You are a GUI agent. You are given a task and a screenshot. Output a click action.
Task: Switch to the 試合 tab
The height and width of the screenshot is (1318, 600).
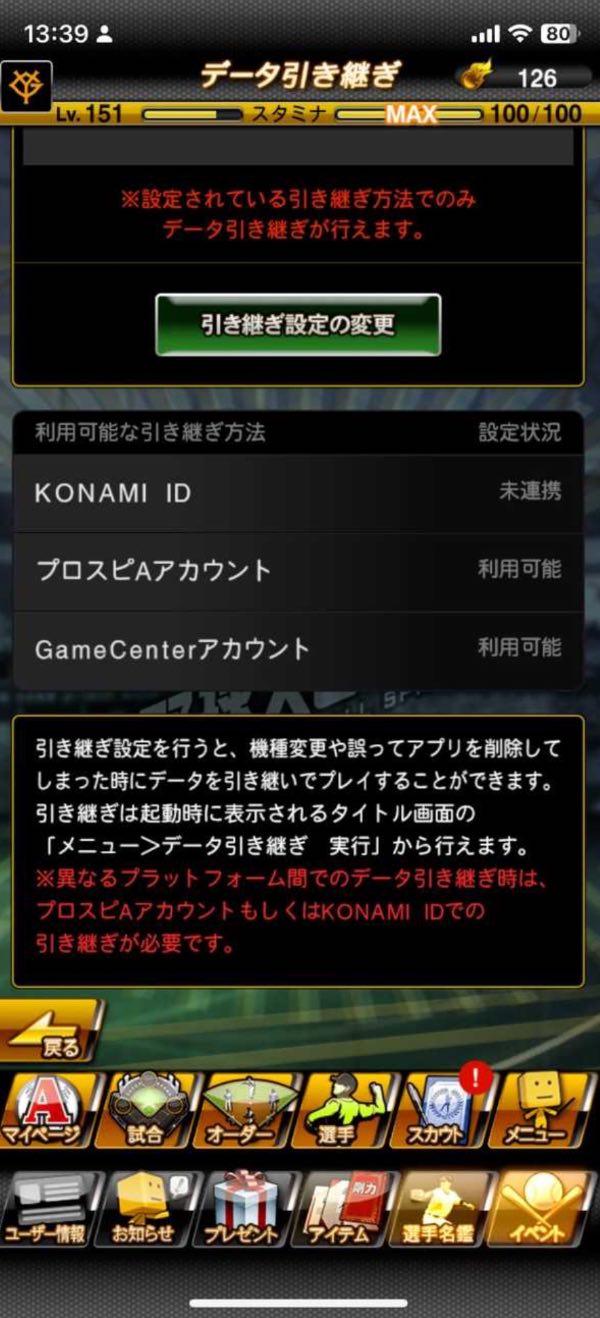click(x=150, y=1110)
